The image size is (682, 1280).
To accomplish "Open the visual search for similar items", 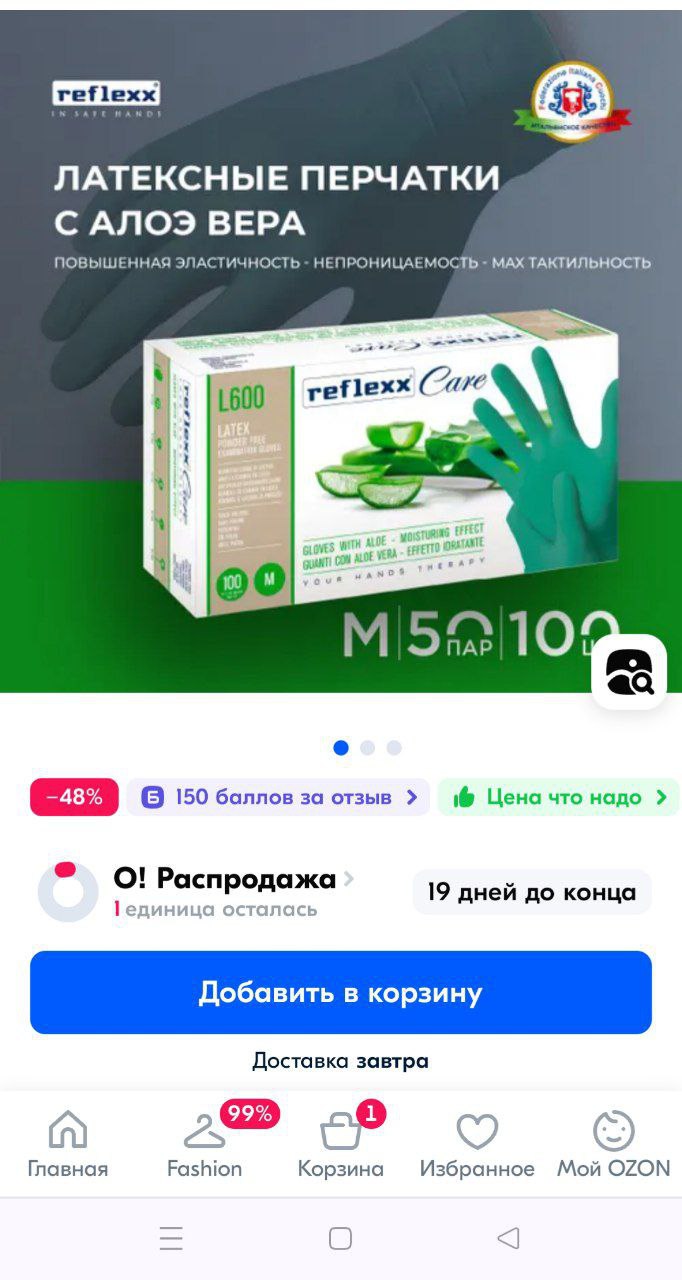I will (x=629, y=672).
